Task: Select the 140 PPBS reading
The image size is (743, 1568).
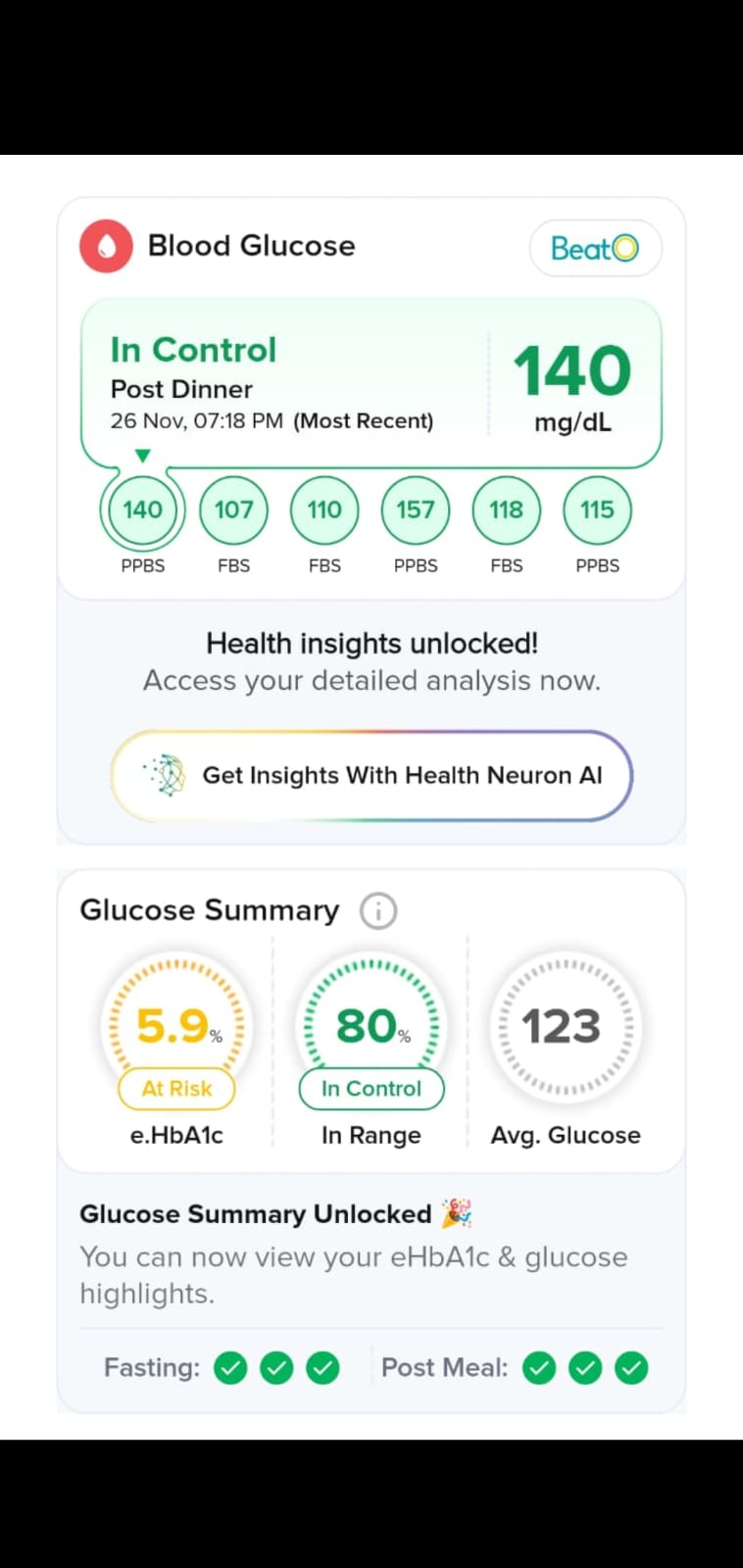Action: (x=143, y=510)
